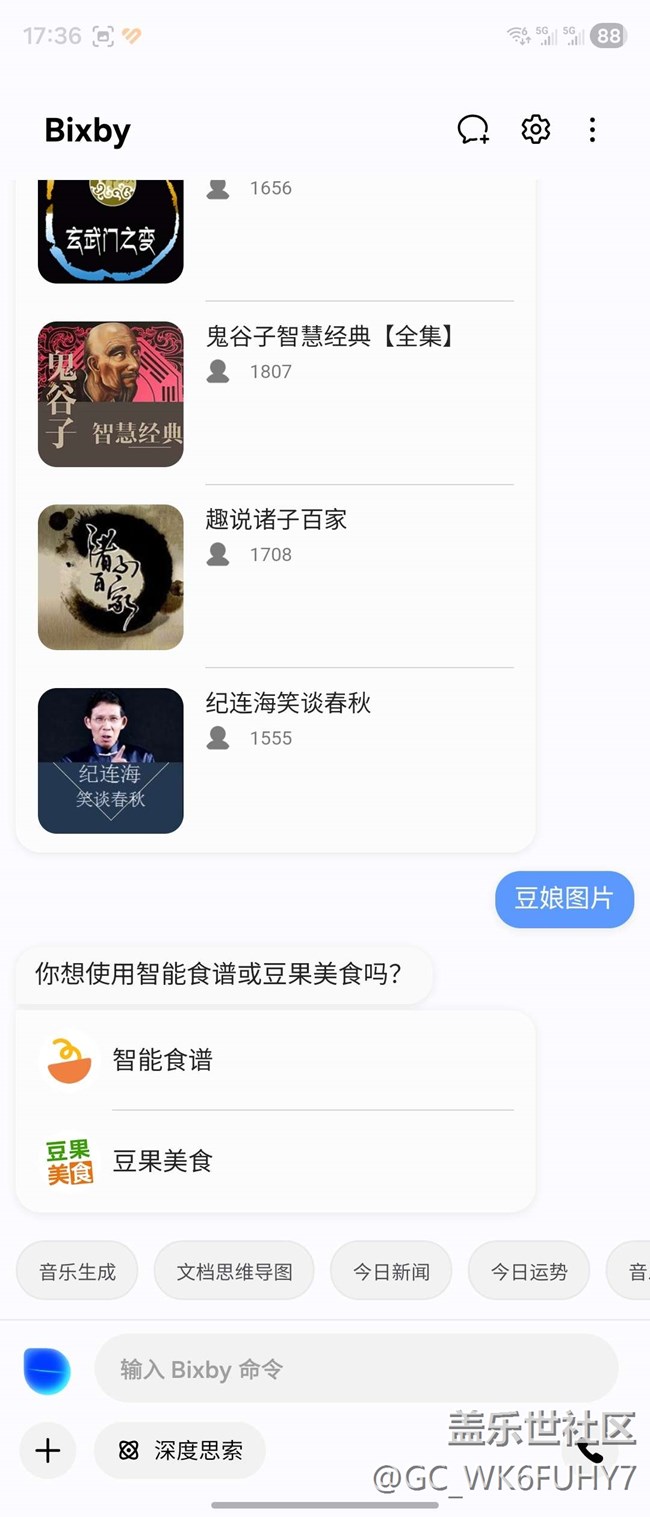Open 纪连海笑谈春秋 album

click(288, 704)
